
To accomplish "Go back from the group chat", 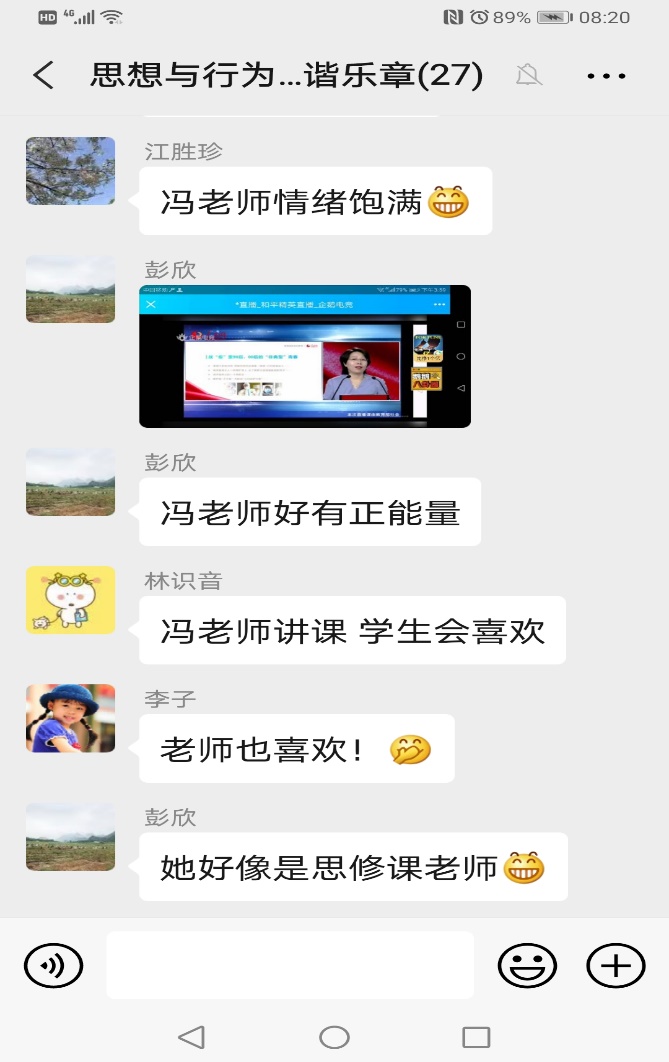I will [43, 75].
